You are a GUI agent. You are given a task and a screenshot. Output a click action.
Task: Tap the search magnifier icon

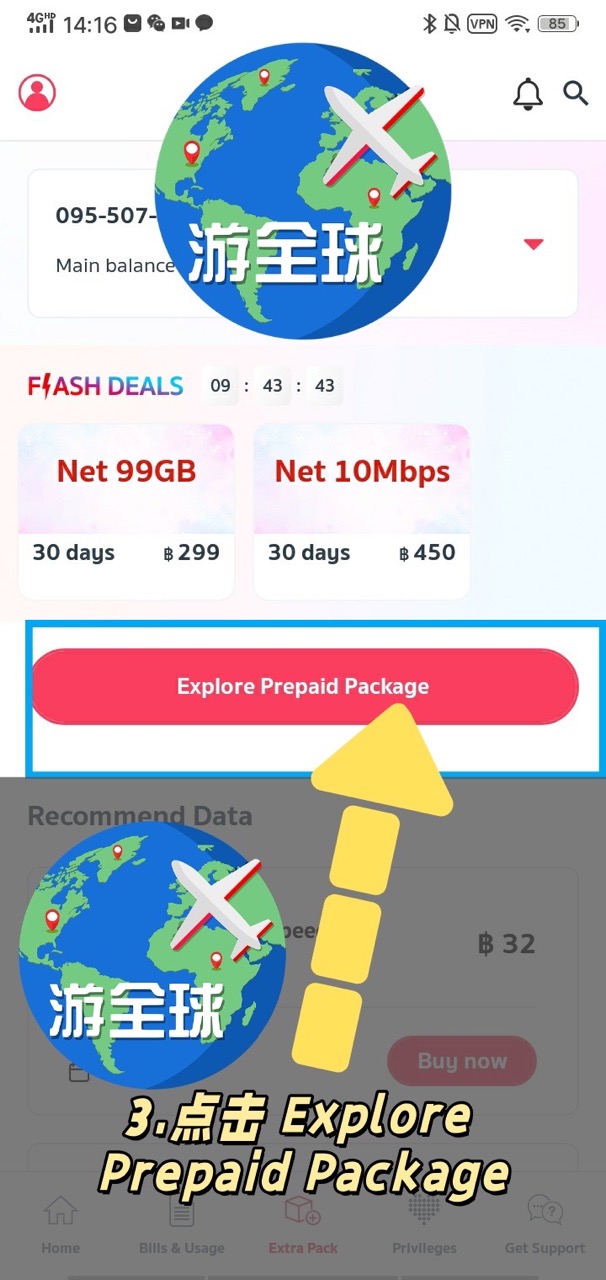(x=575, y=93)
